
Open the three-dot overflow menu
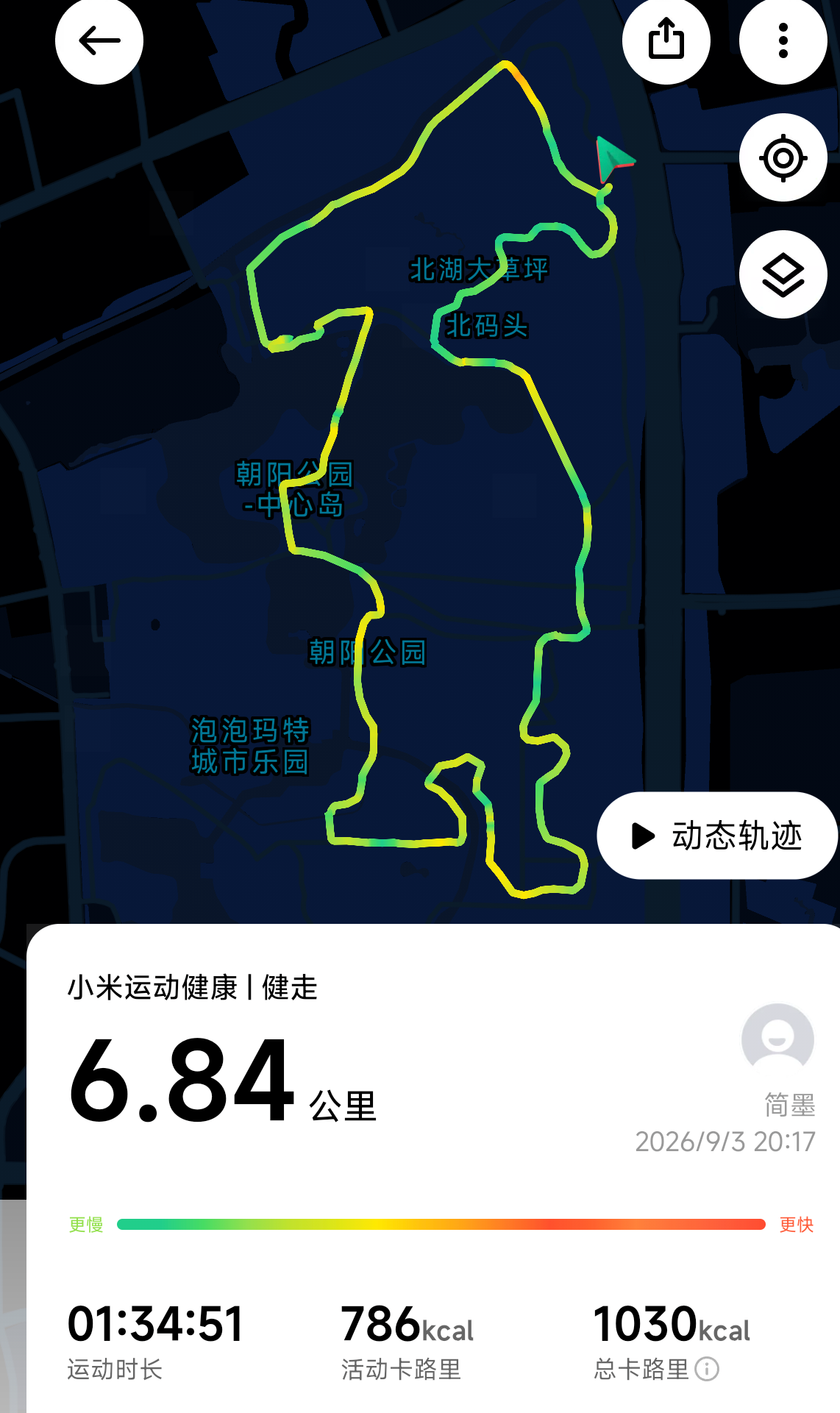click(x=783, y=40)
